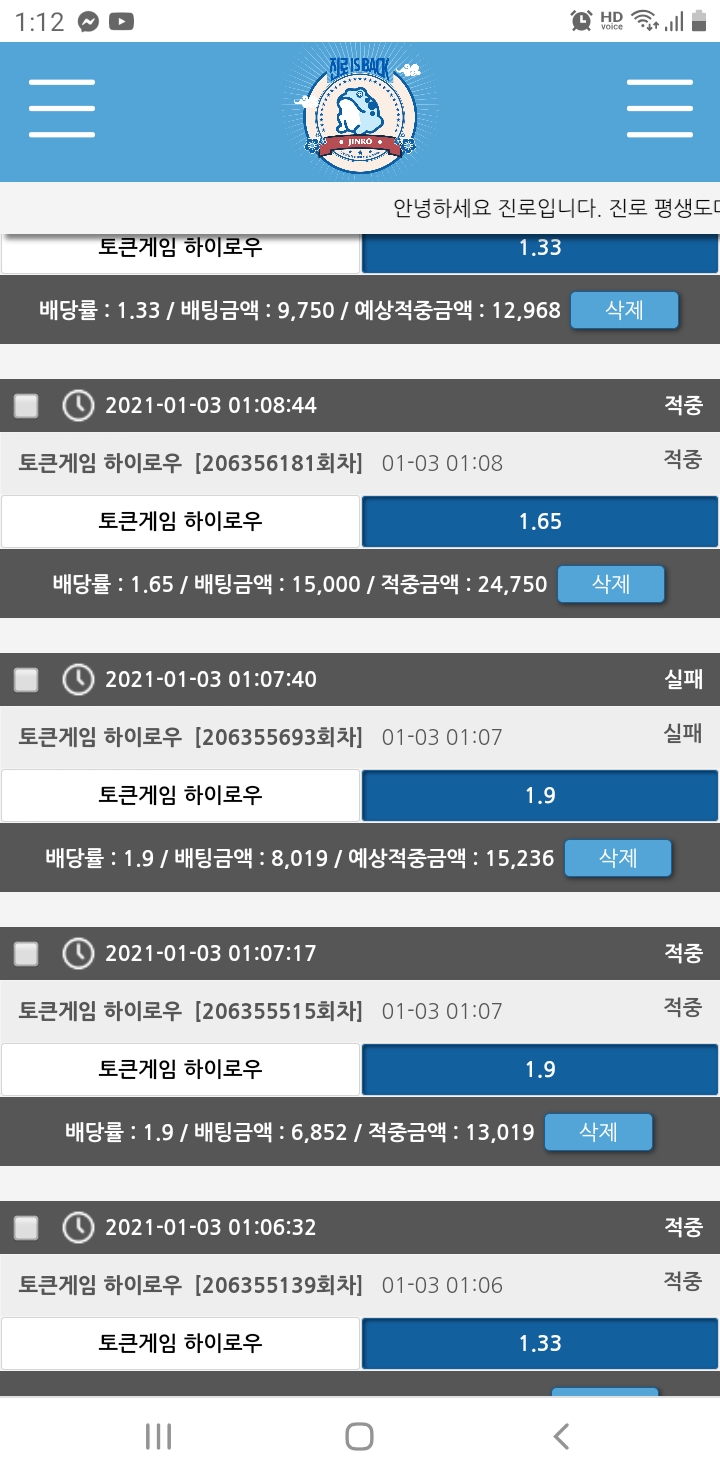
Task: Tap the Jinro logo in header
Action: [360, 110]
